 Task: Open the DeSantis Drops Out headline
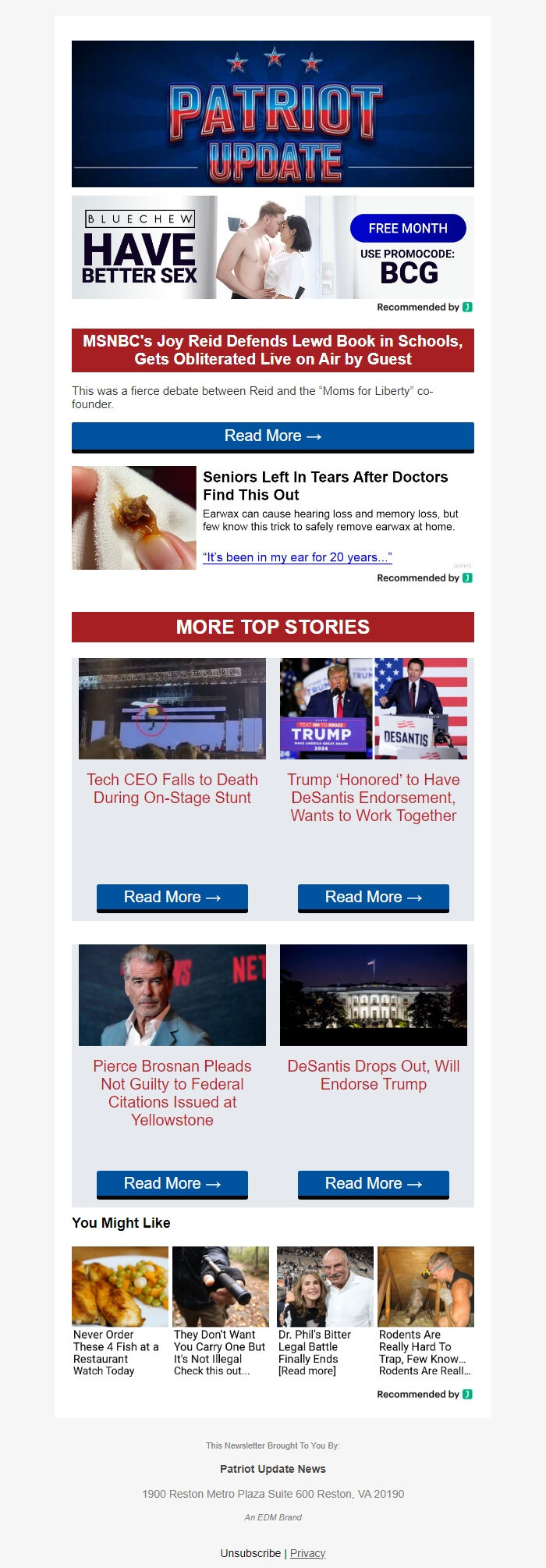(373, 1075)
